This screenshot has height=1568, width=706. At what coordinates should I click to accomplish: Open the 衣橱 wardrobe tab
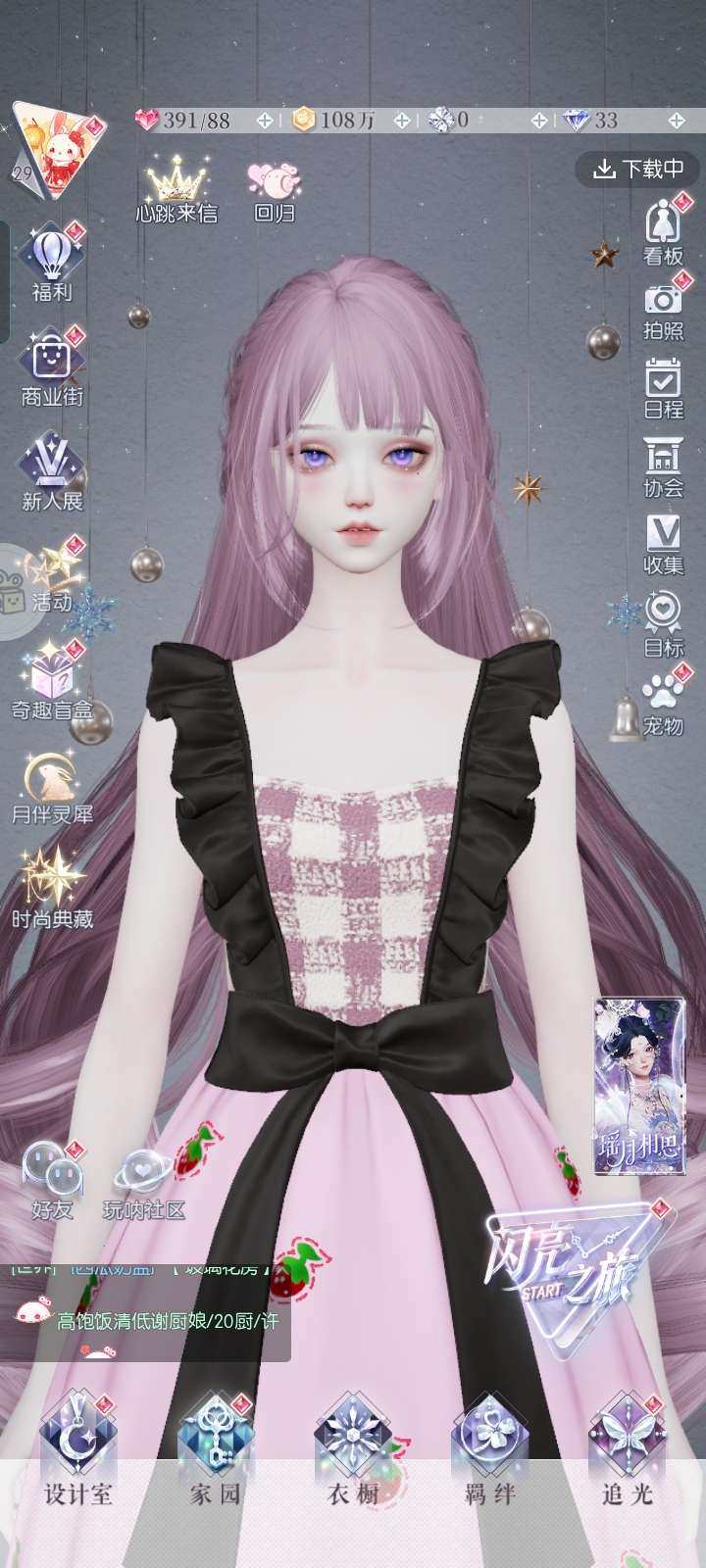[x=352, y=1450]
